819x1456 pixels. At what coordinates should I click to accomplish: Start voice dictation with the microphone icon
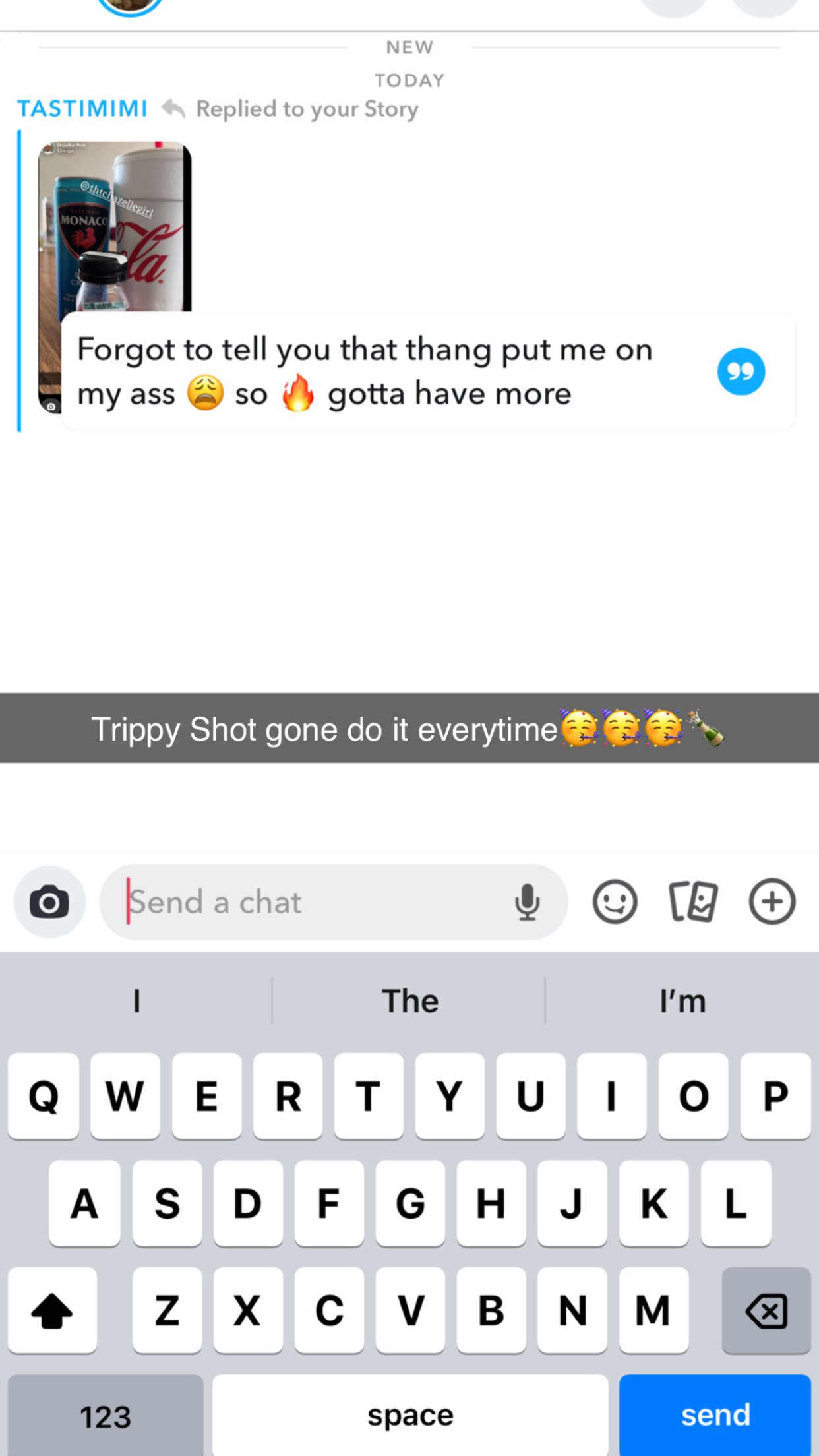pyautogui.click(x=527, y=902)
